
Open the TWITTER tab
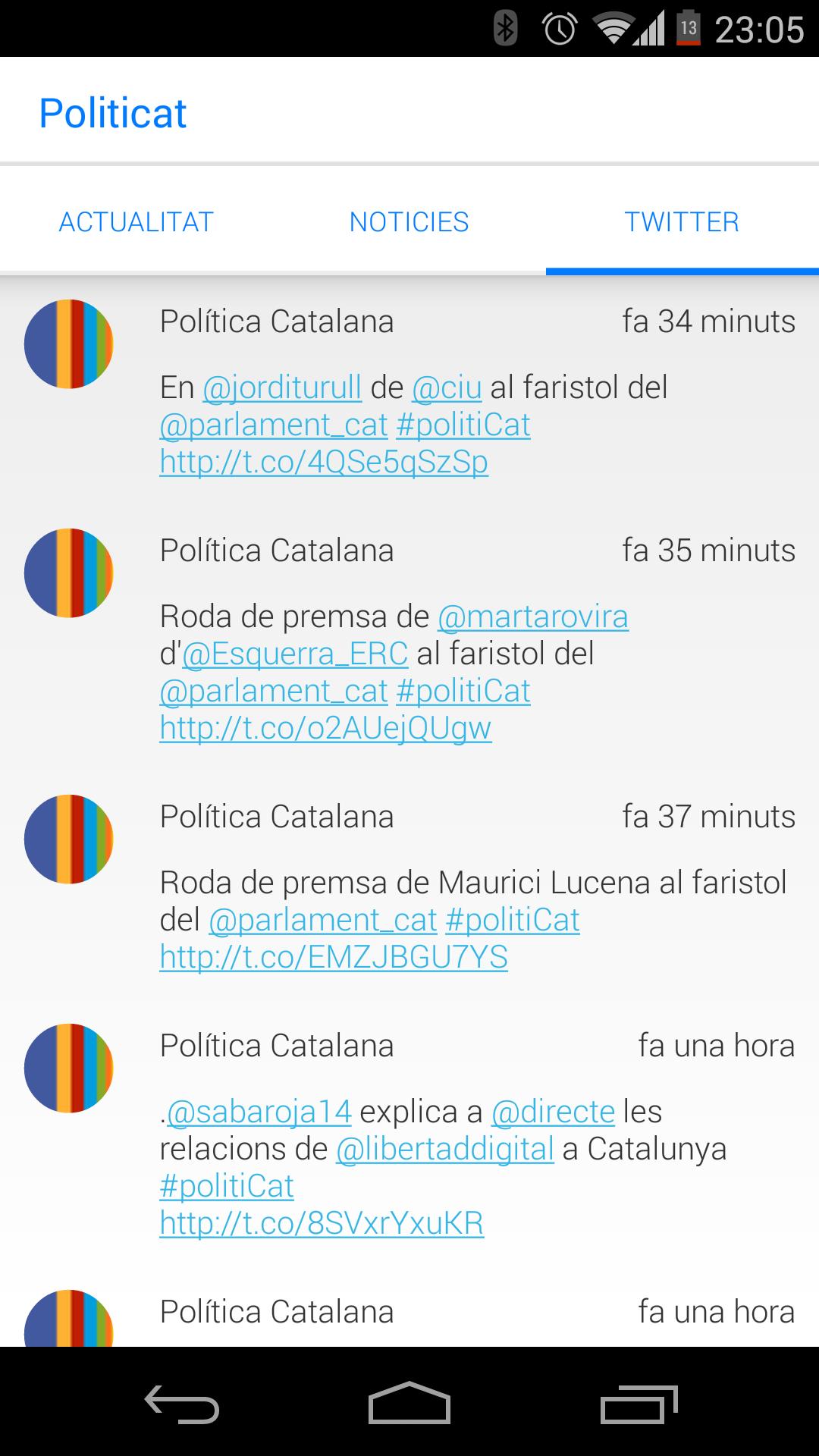tap(681, 221)
